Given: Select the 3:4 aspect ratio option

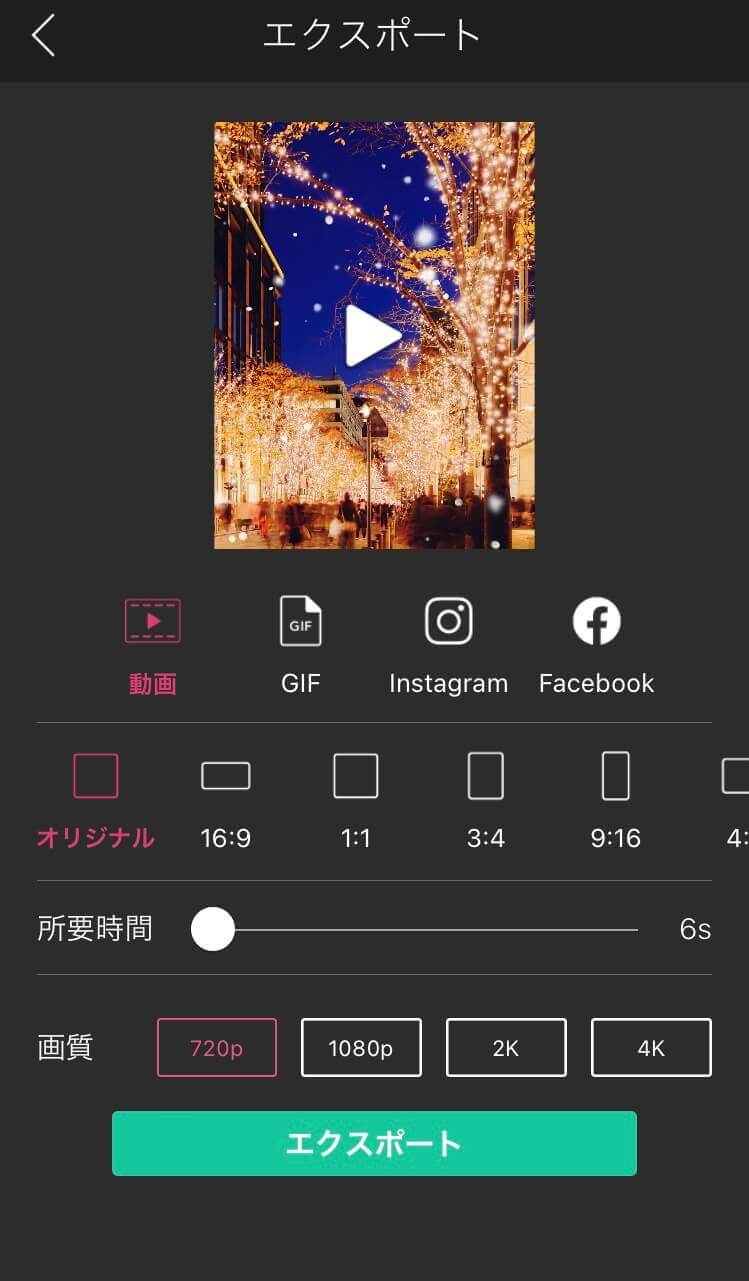Looking at the screenshot, I should point(485,775).
